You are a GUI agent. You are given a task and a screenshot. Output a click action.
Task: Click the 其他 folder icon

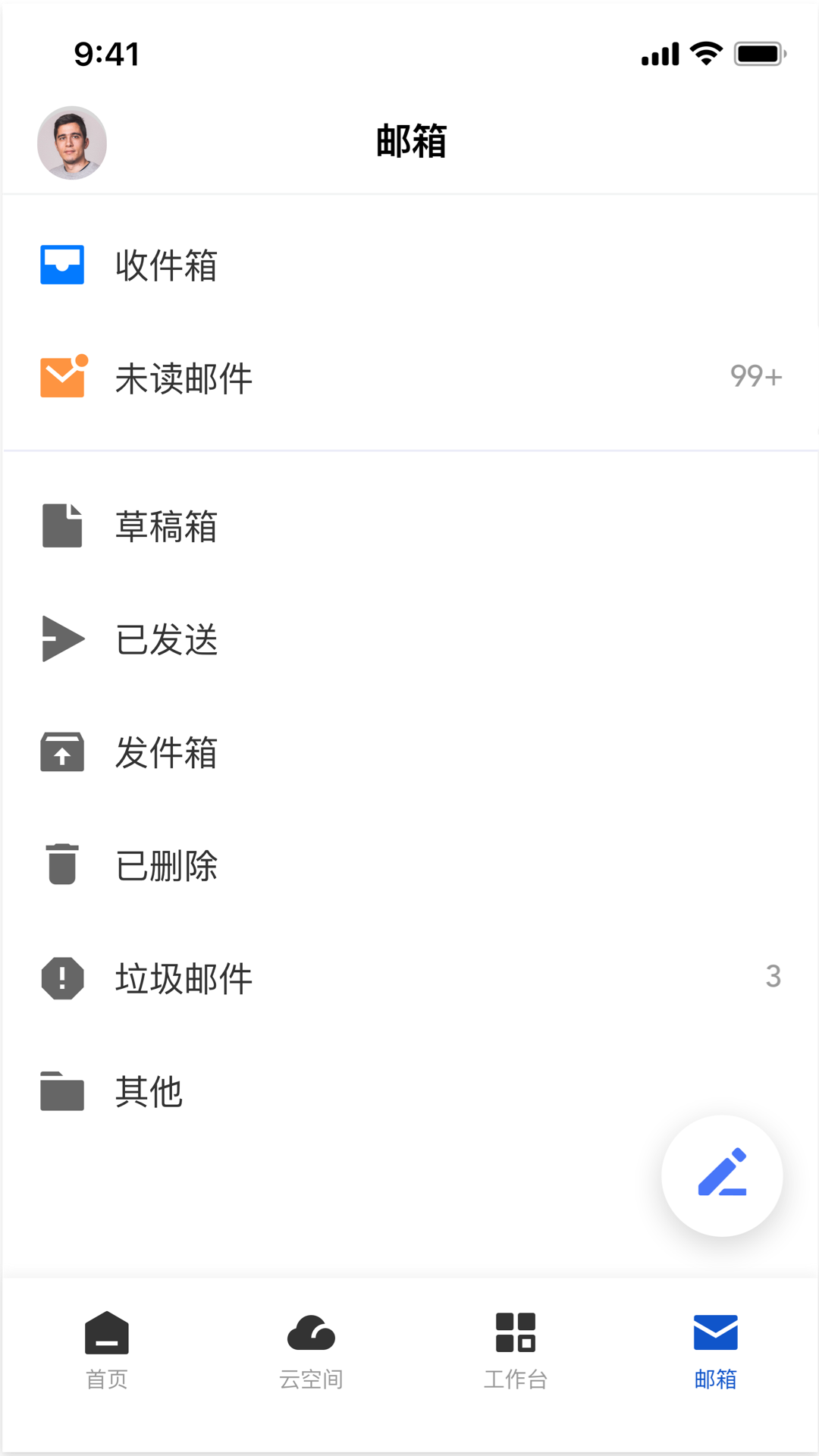coord(61,1090)
